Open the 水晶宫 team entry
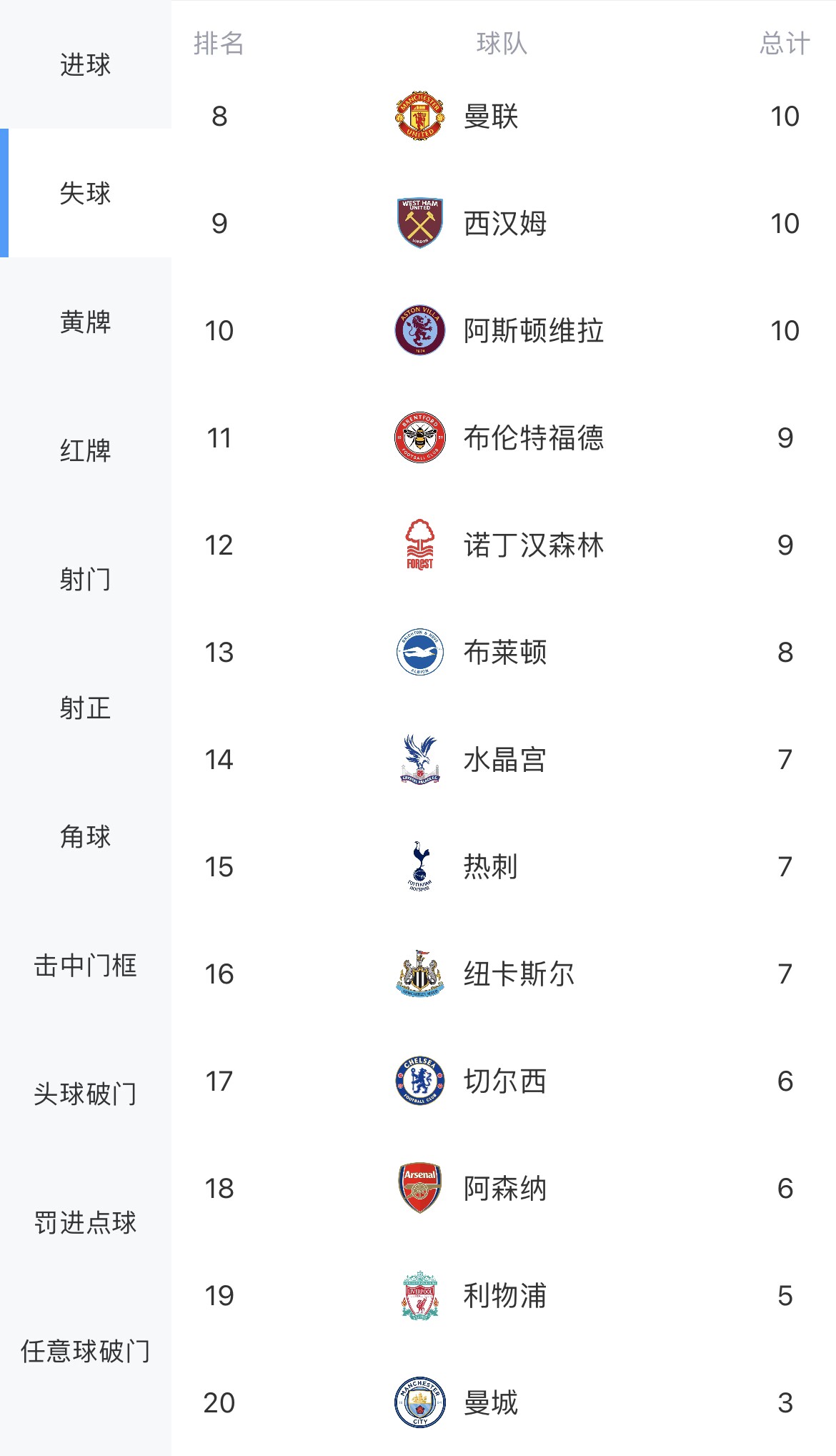The height and width of the screenshot is (1456, 836). pyautogui.click(x=504, y=759)
